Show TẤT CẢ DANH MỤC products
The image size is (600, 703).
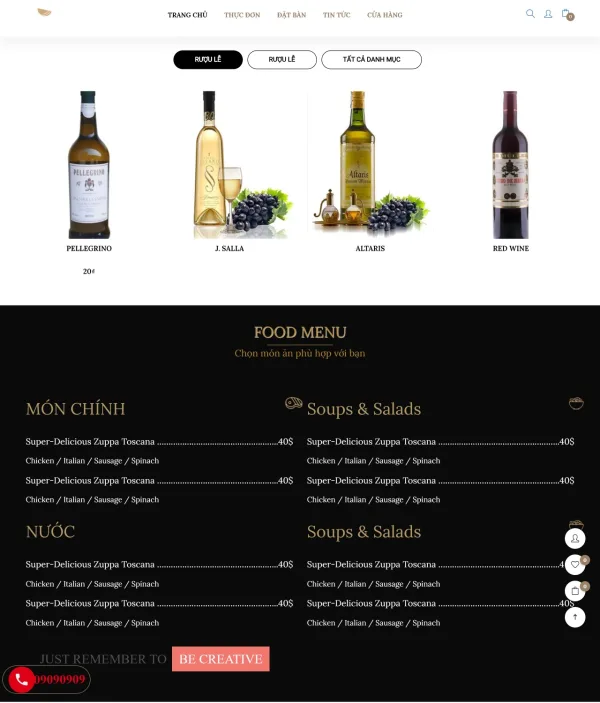click(371, 60)
